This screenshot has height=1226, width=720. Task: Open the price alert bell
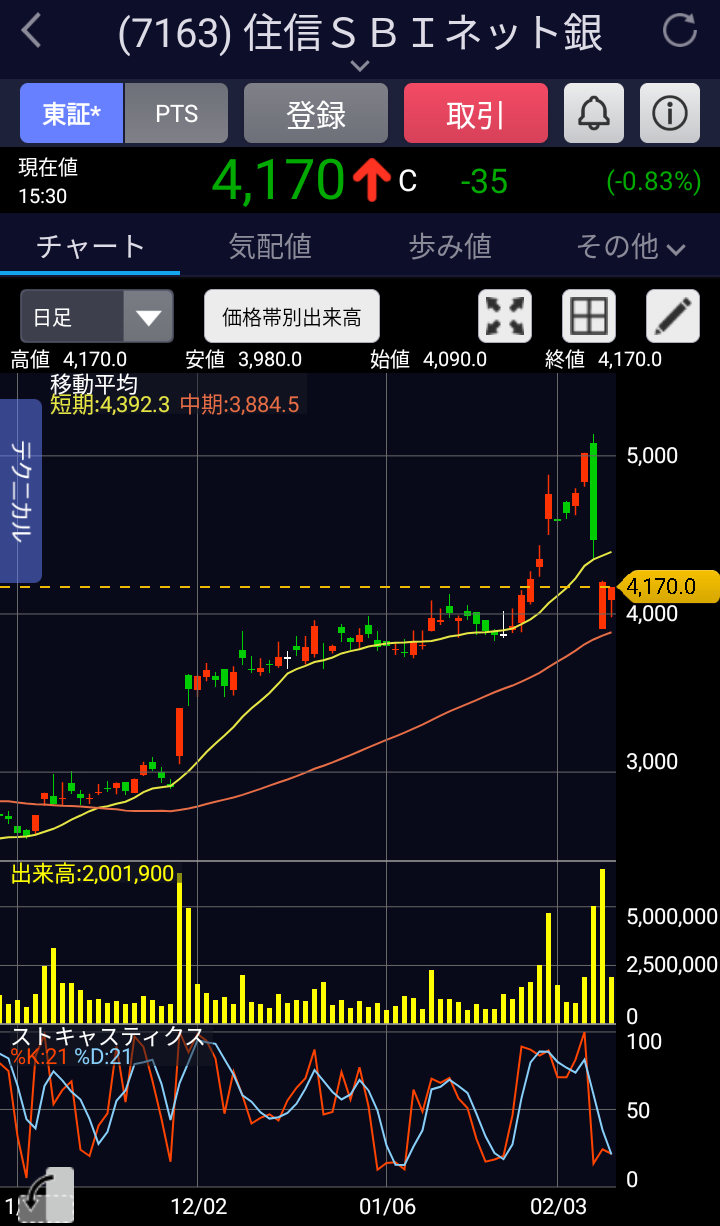[x=594, y=114]
